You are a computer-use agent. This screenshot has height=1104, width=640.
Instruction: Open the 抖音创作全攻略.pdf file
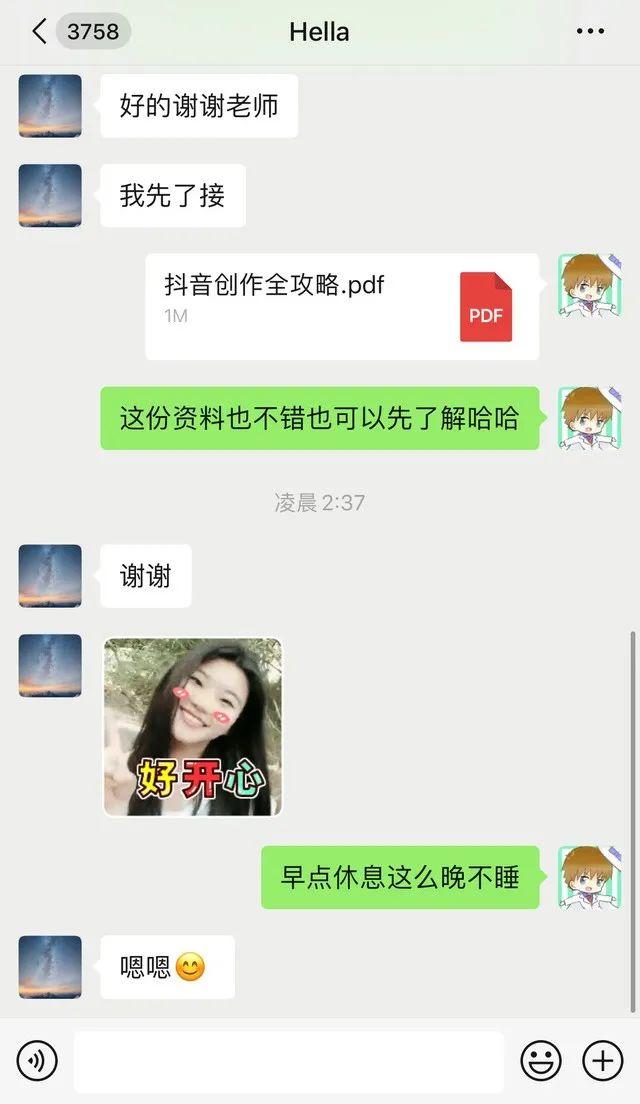tap(342, 306)
